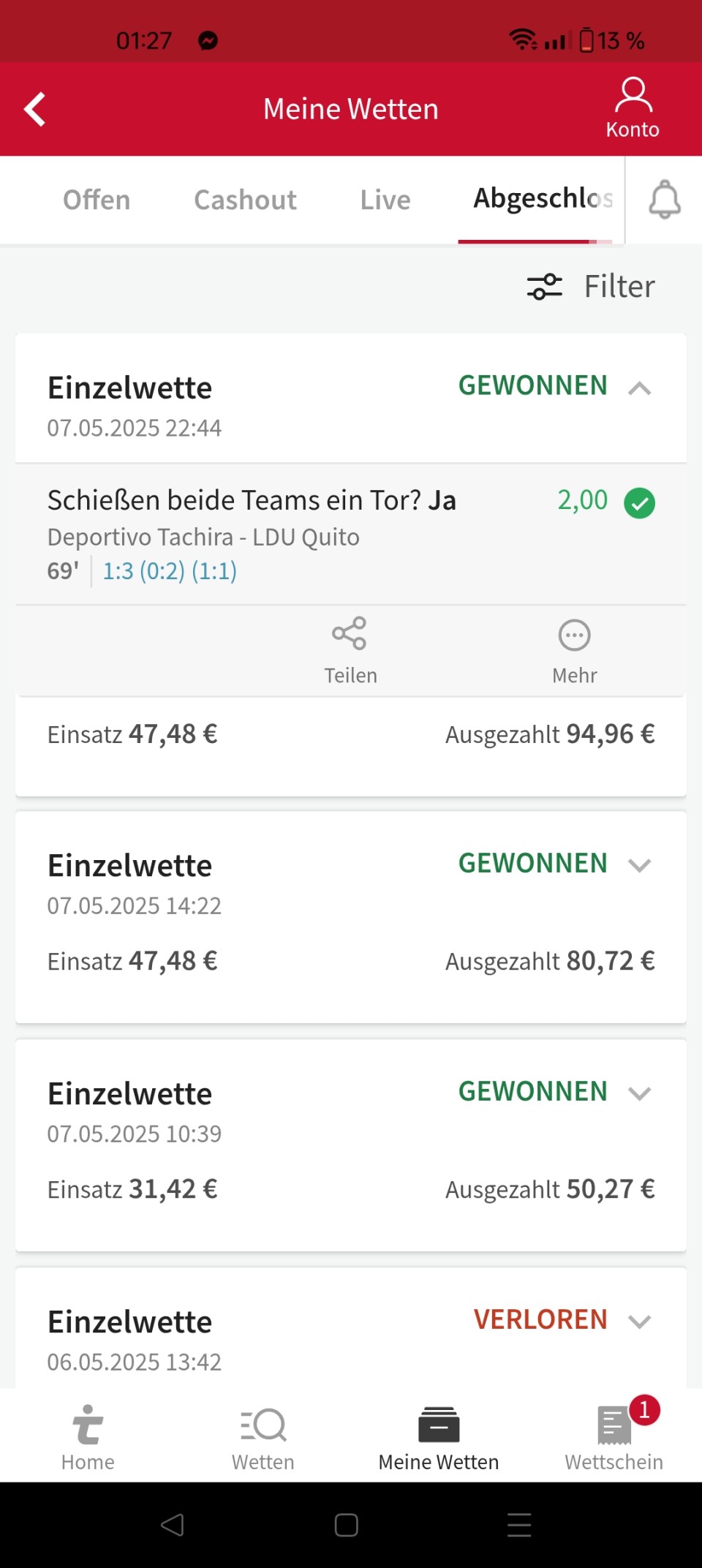Open the Wettschein bet slip

pyautogui.click(x=614, y=1438)
